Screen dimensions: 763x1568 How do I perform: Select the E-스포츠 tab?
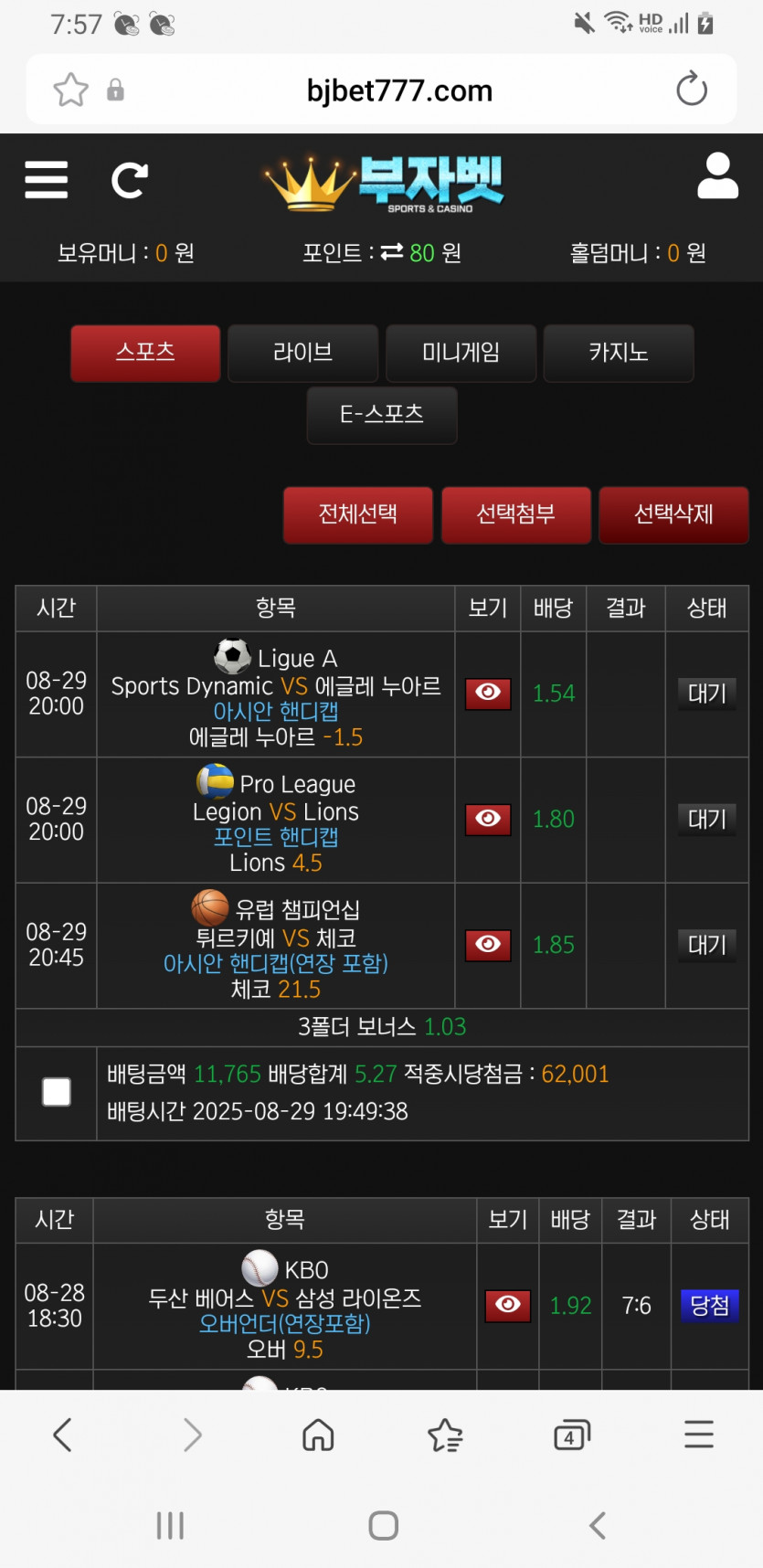[x=382, y=415]
